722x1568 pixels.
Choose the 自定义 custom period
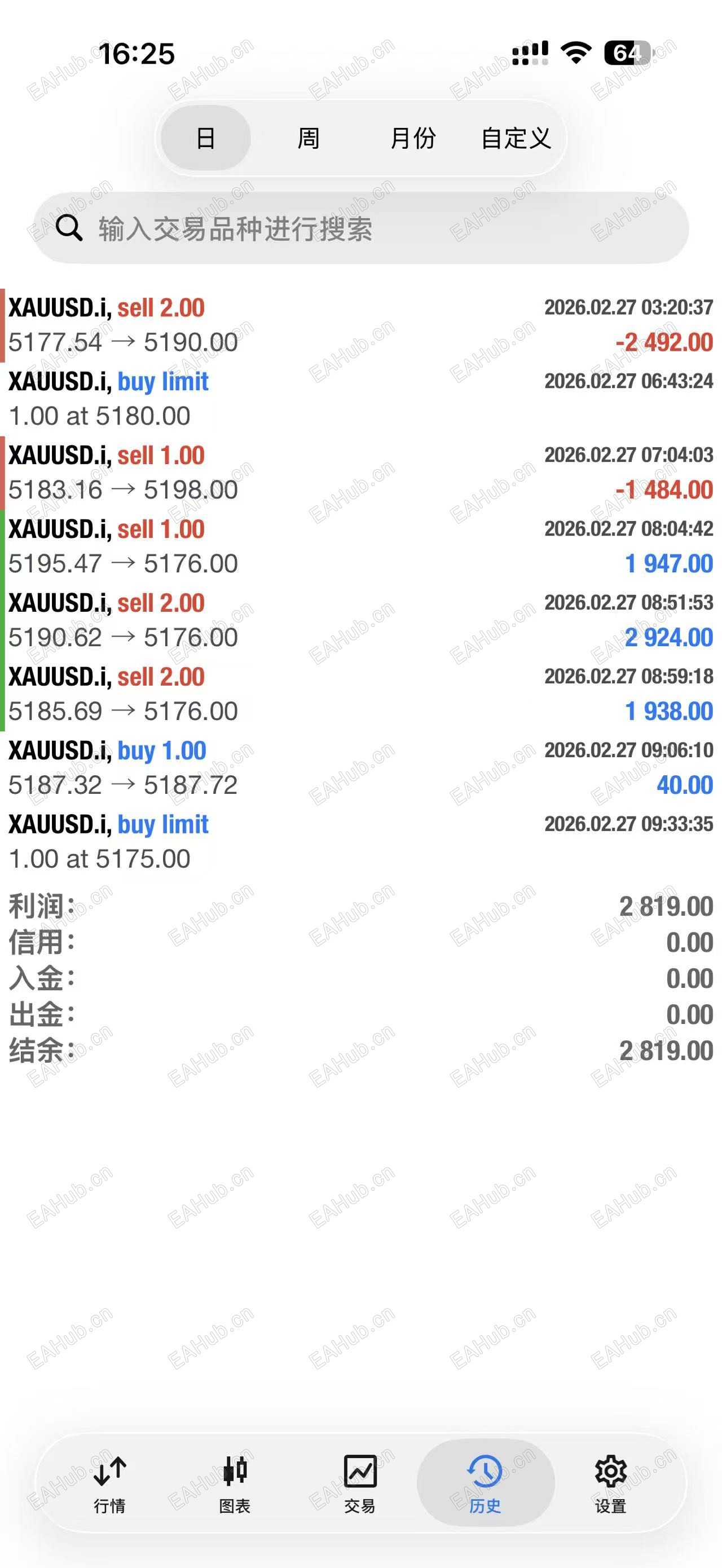point(516,138)
